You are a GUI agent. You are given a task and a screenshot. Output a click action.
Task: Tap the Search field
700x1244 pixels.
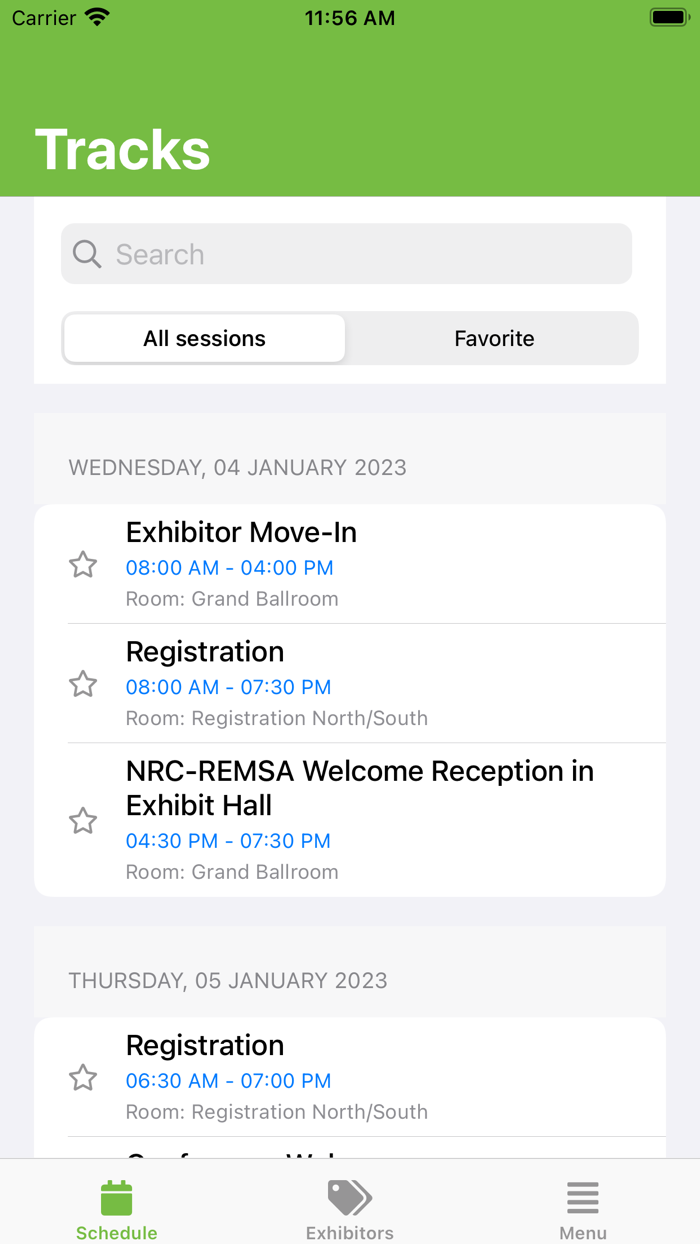click(x=346, y=254)
